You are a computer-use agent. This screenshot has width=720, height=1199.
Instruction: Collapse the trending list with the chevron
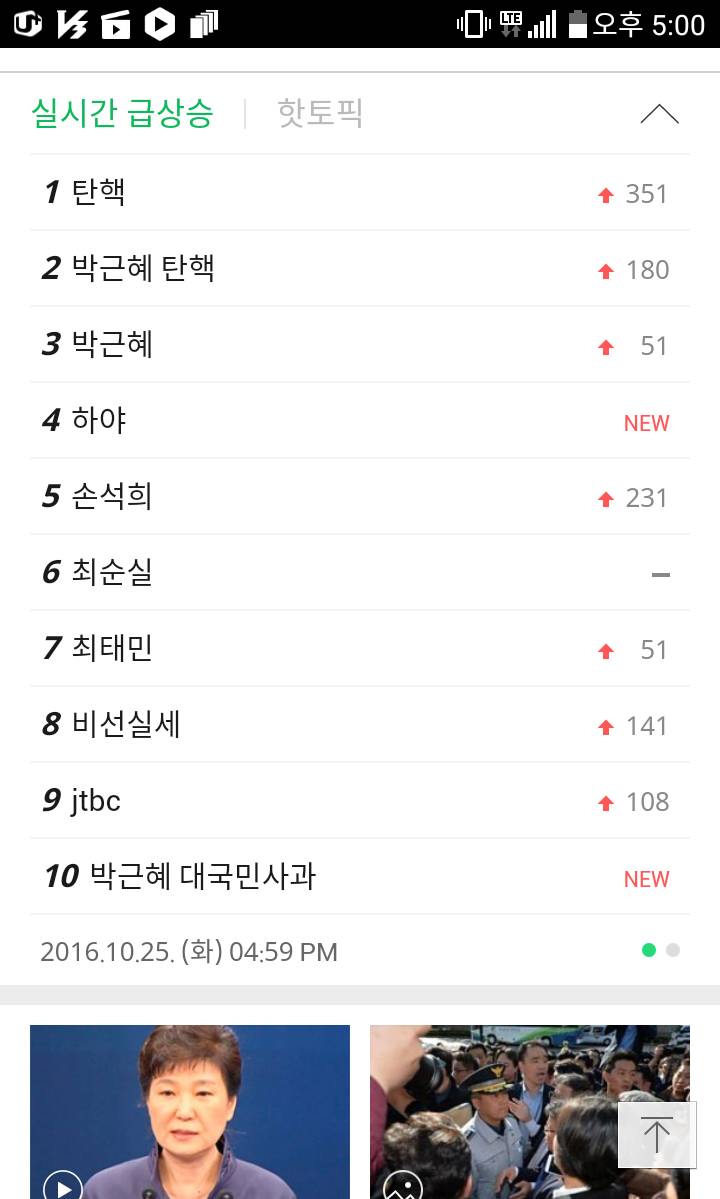click(x=659, y=114)
